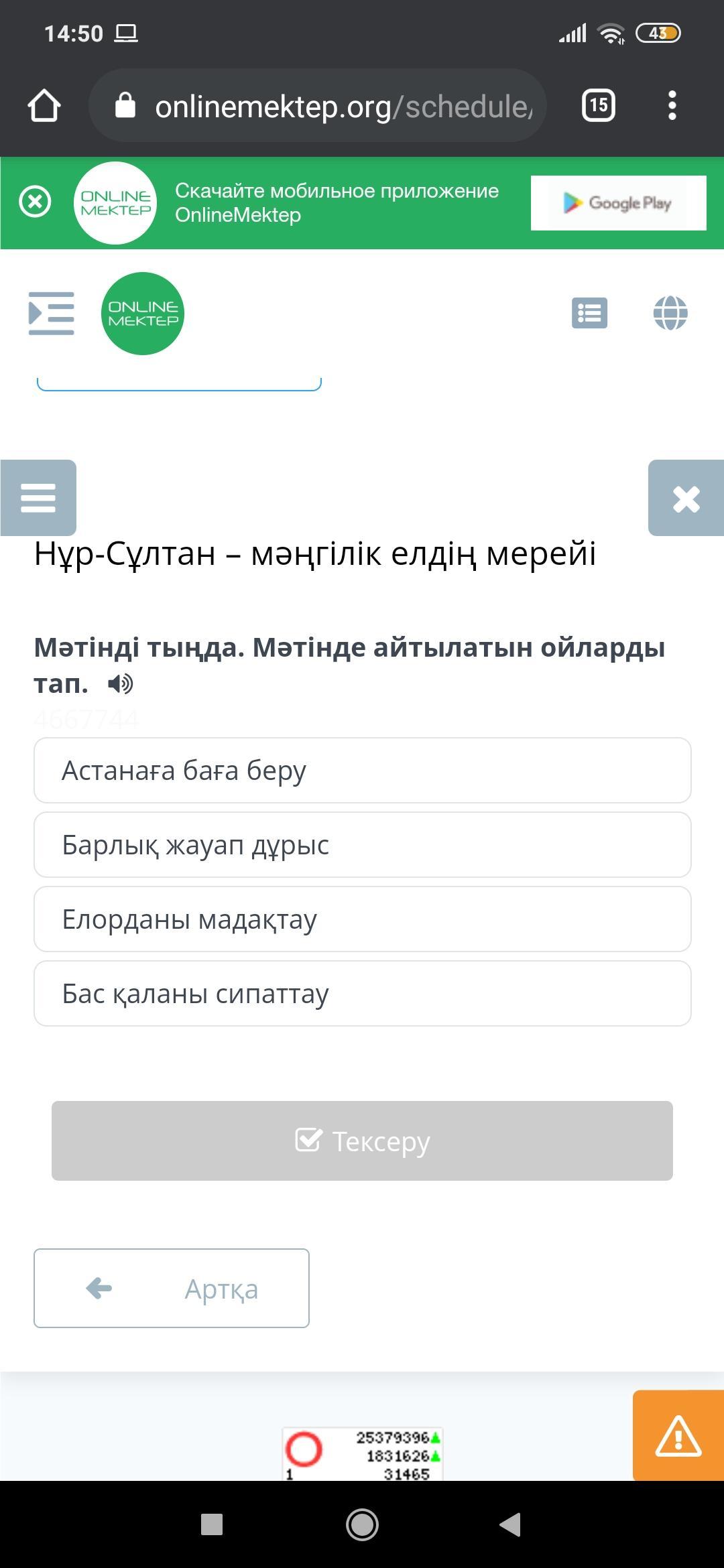Play the audio with the speaker icon
This screenshot has height=1568, width=724.
point(121,684)
